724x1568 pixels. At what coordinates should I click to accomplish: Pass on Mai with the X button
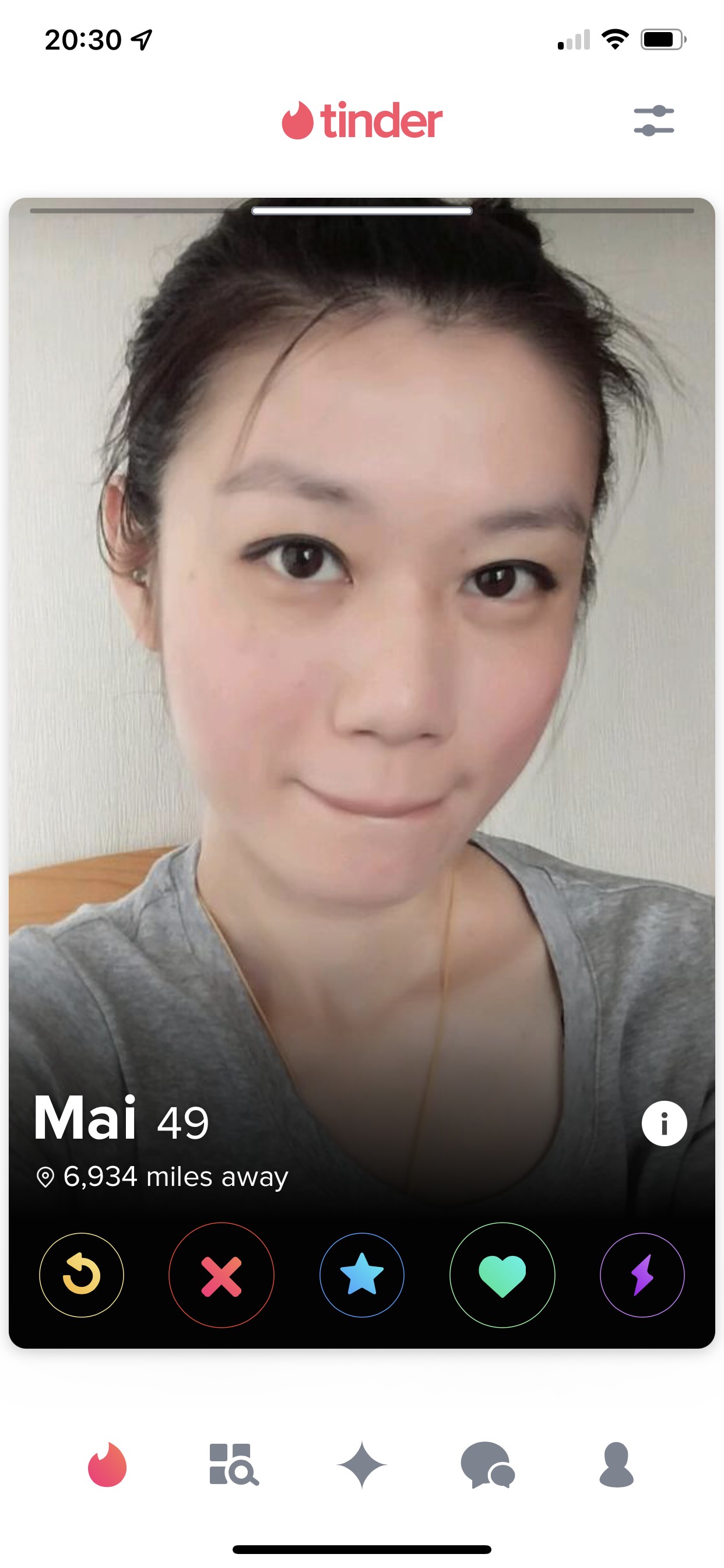[222, 1275]
